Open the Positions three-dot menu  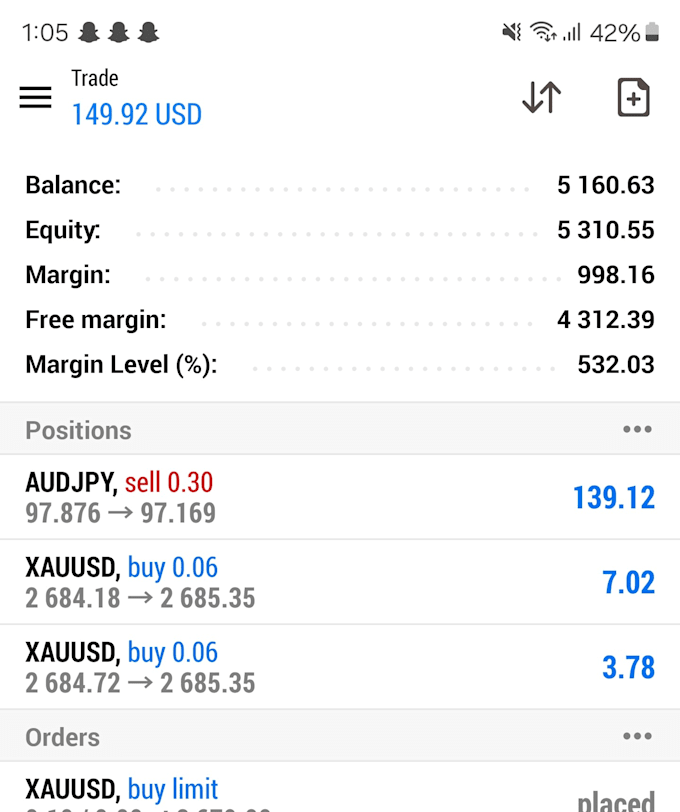(x=637, y=429)
